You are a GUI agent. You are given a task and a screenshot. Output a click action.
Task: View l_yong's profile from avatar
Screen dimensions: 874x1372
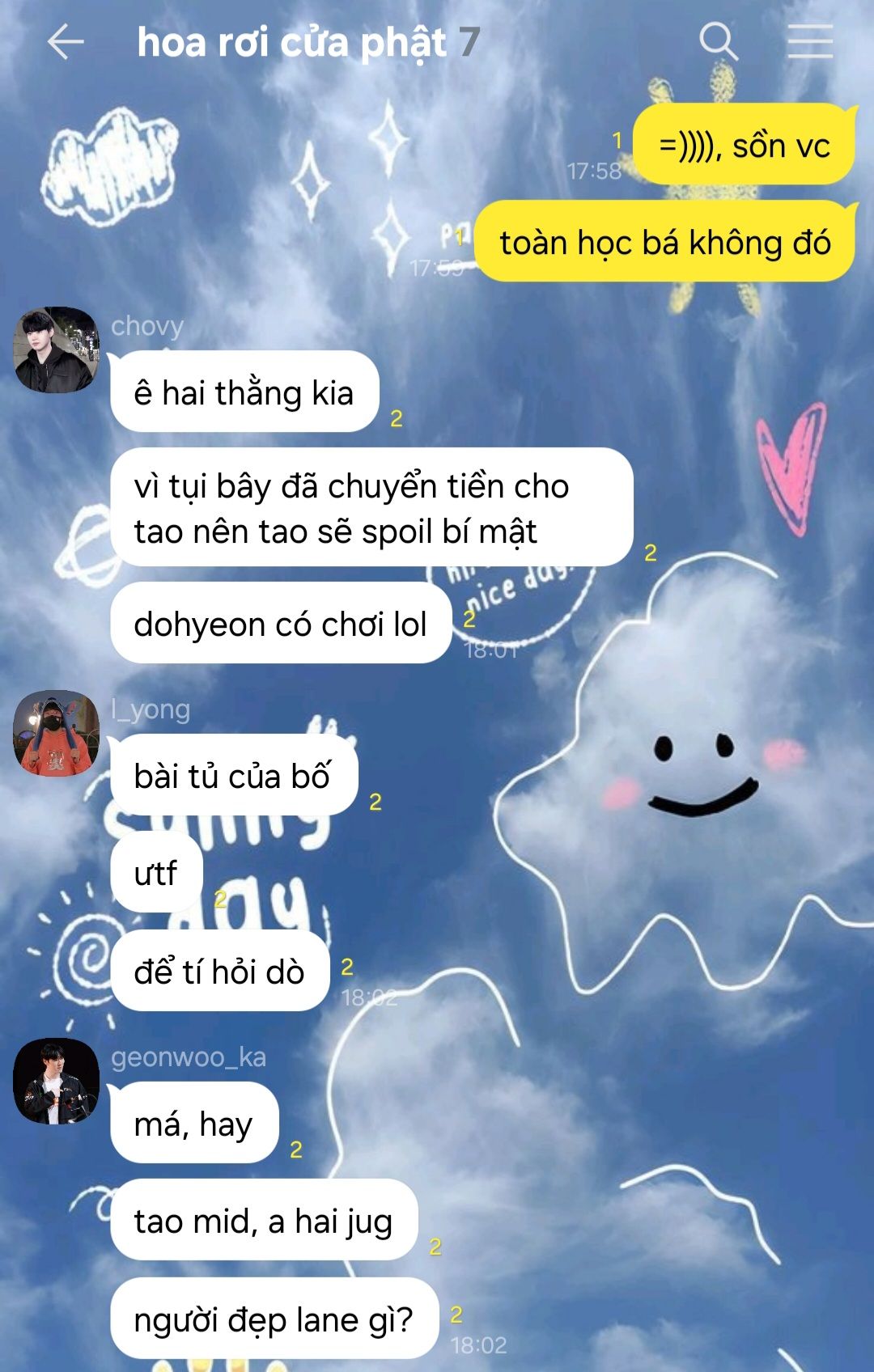56,733
